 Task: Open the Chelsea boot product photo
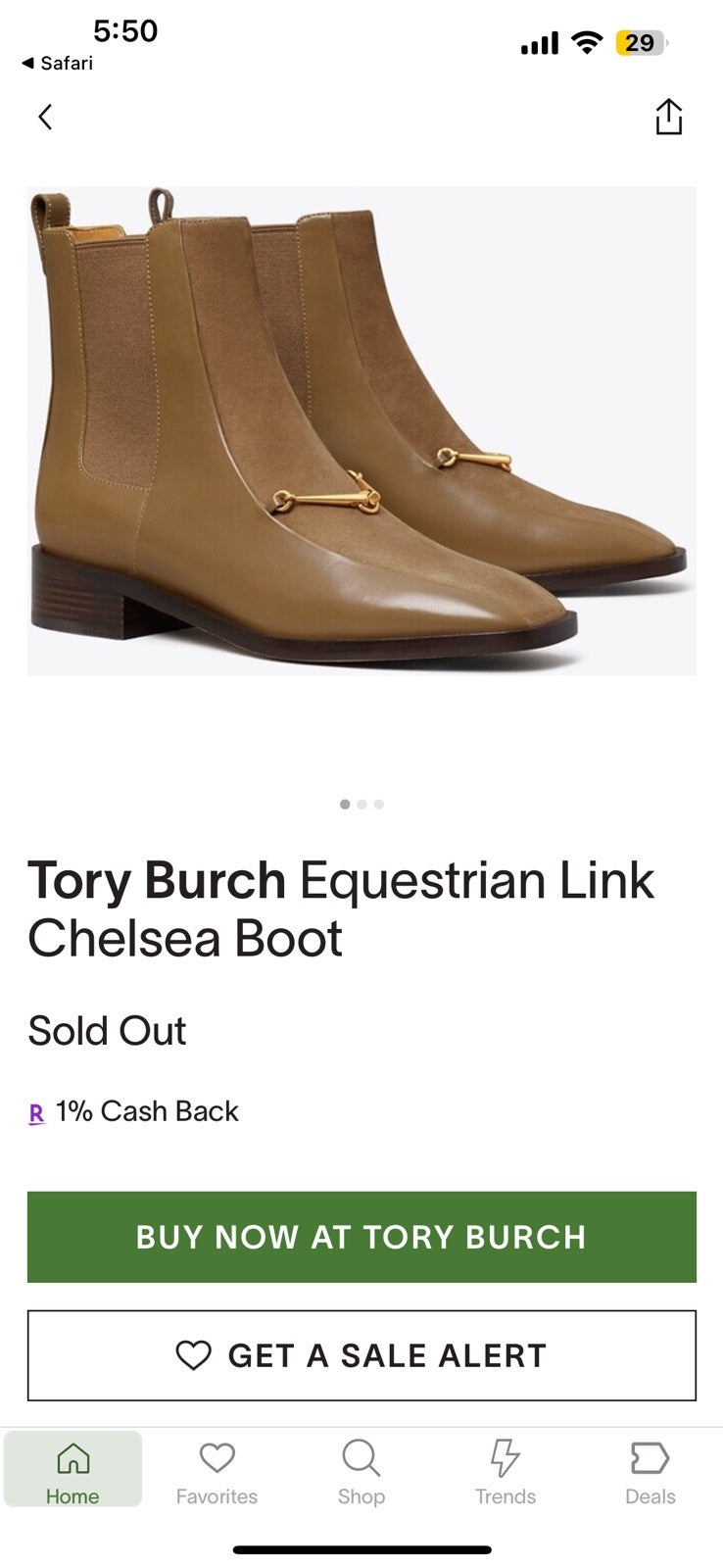click(x=361, y=431)
